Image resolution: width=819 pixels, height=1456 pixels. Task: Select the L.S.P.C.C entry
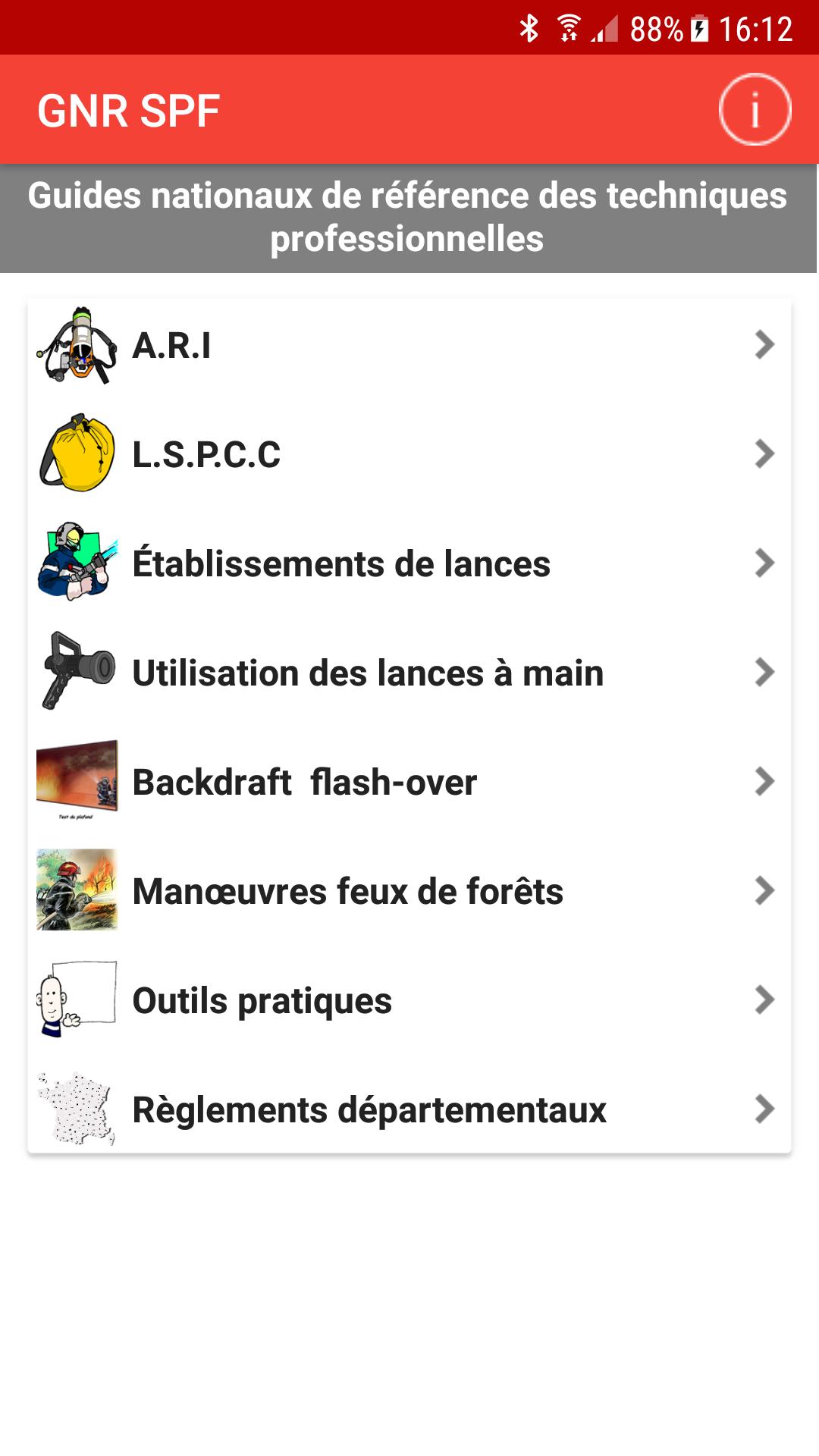409,454
